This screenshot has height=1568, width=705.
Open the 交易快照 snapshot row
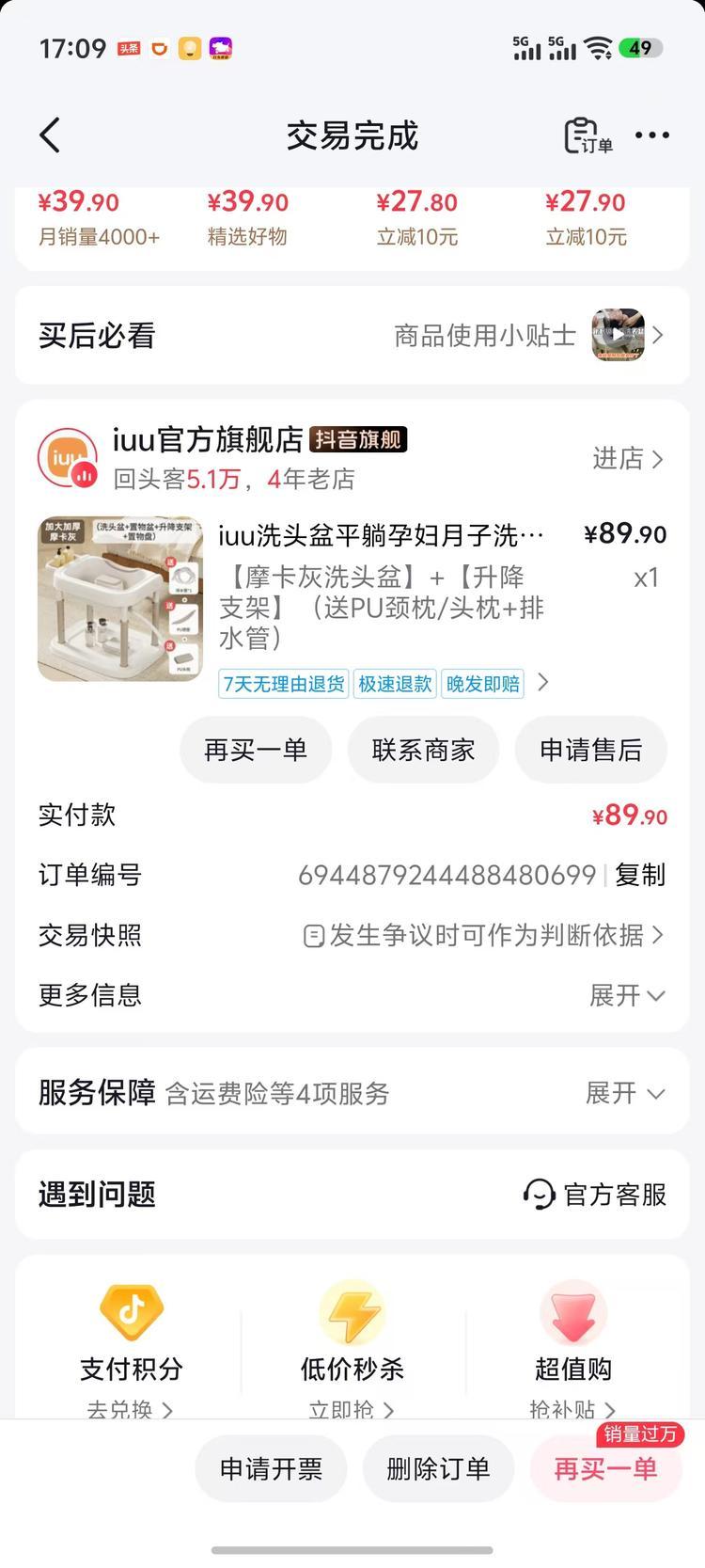(x=484, y=935)
